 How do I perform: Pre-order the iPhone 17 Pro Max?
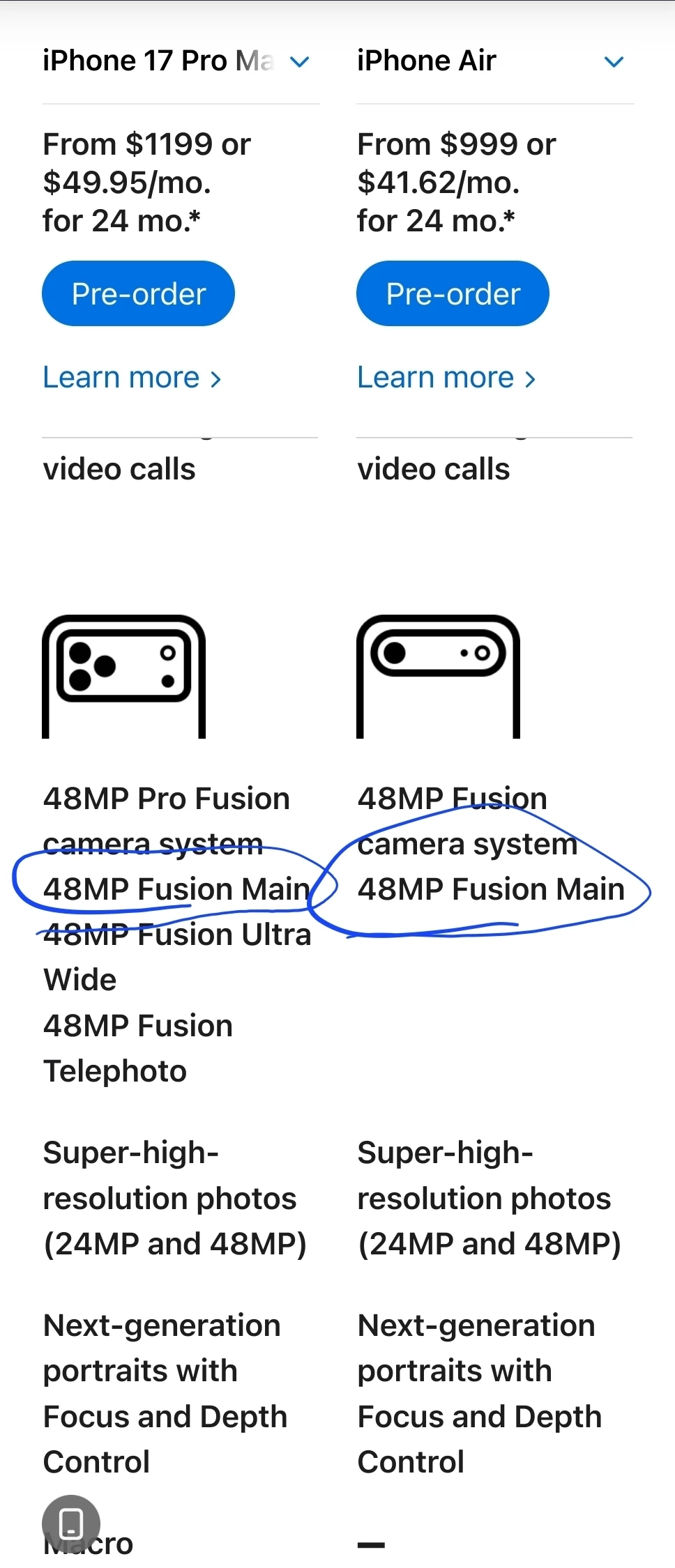[138, 293]
